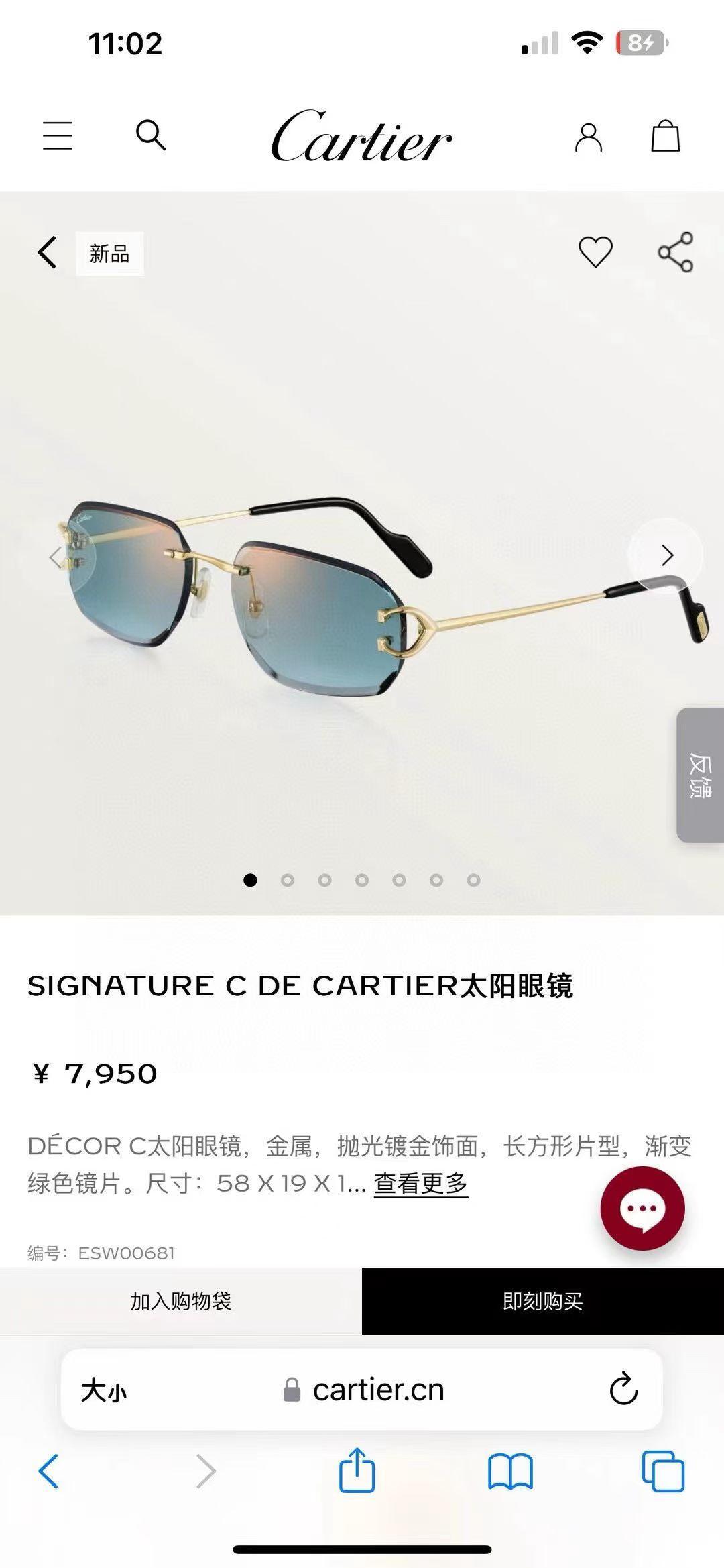This screenshot has height=1568, width=724.
Task: Buy now with 即刻购买
Action: [543, 1301]
